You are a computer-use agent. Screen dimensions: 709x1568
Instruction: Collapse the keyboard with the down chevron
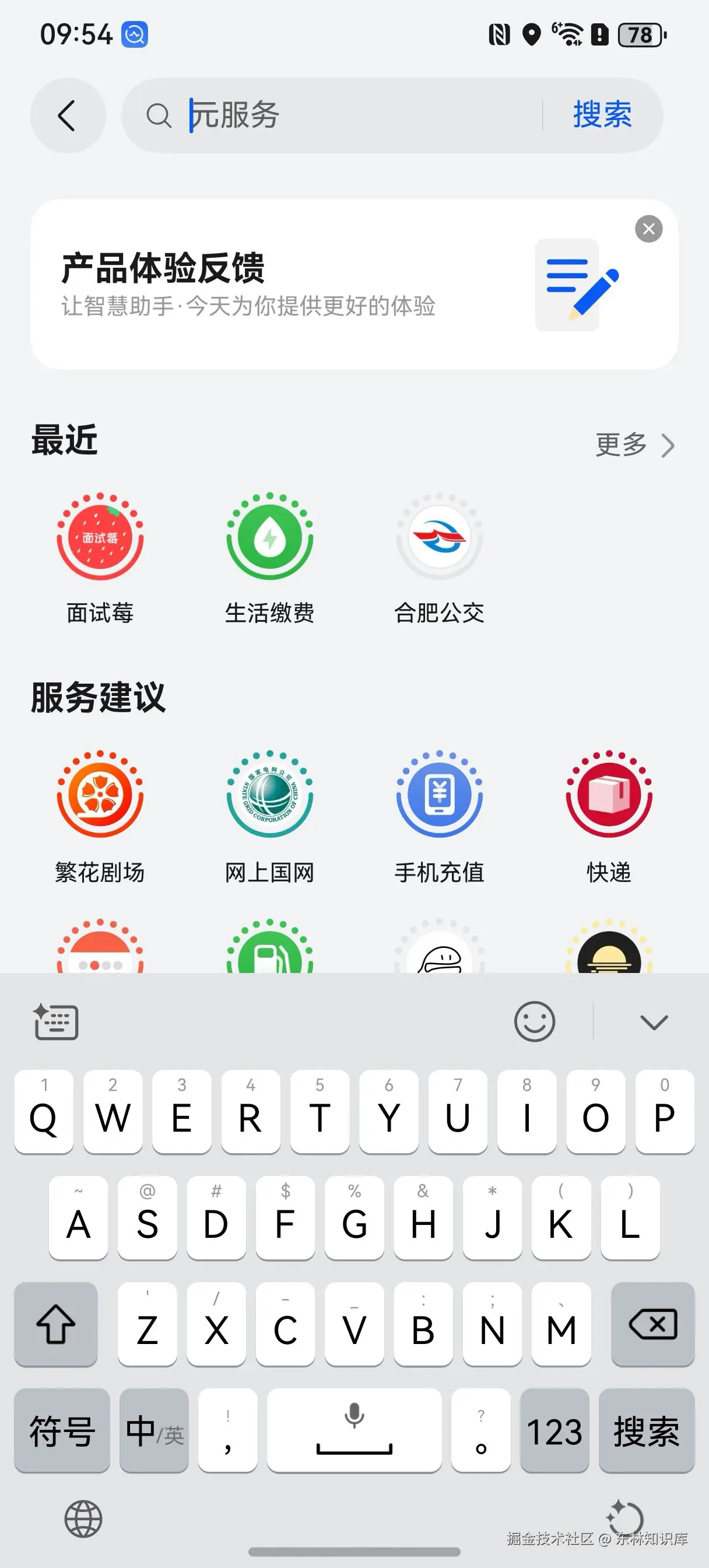click(654, 1022)
